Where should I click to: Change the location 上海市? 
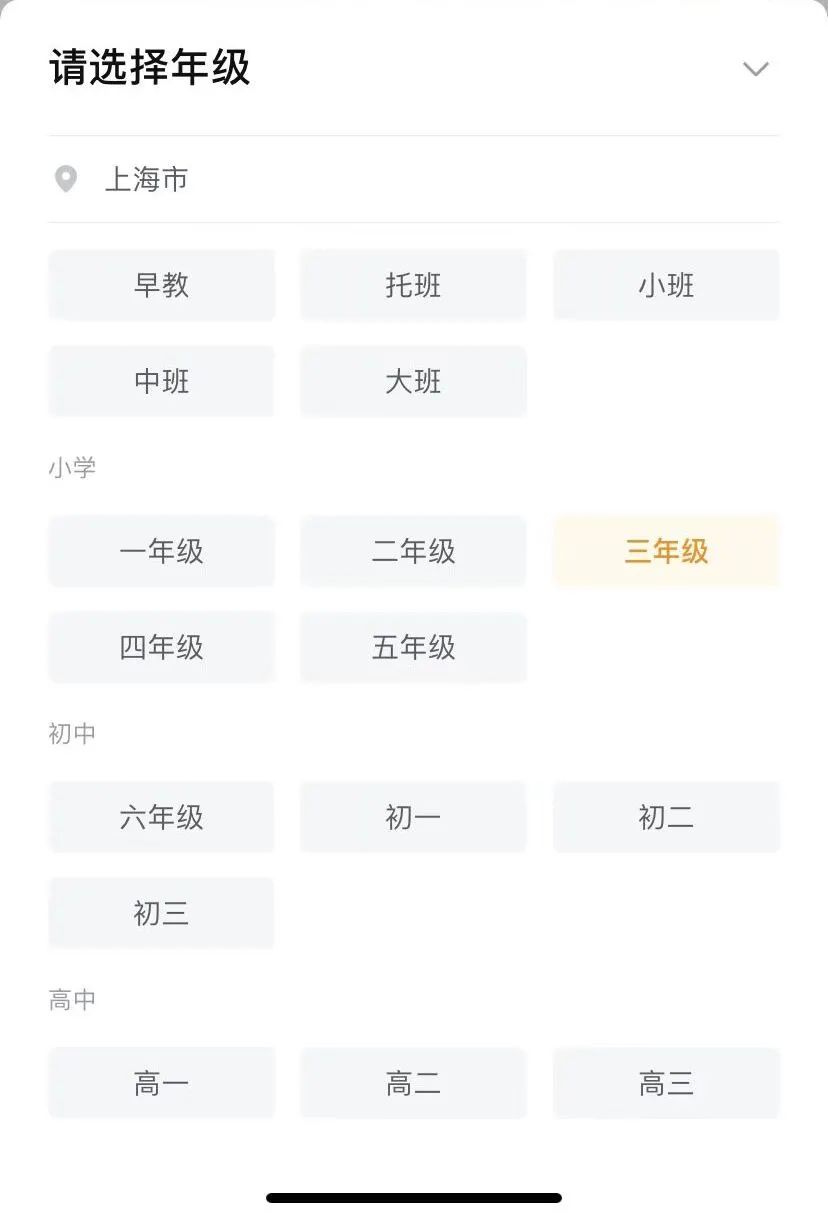146,180
